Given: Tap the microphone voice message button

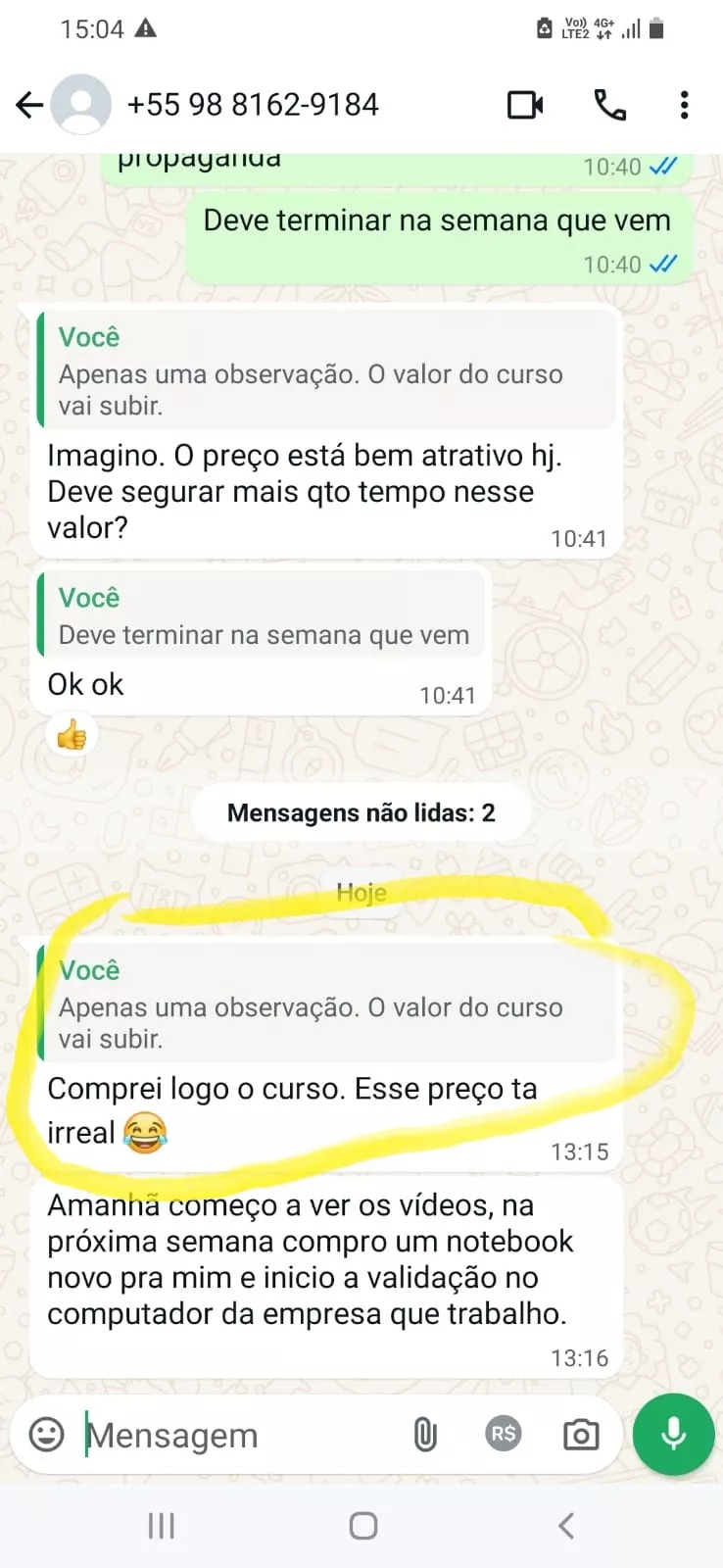Looking at the screenshot, I should [x=673, y=1434].
